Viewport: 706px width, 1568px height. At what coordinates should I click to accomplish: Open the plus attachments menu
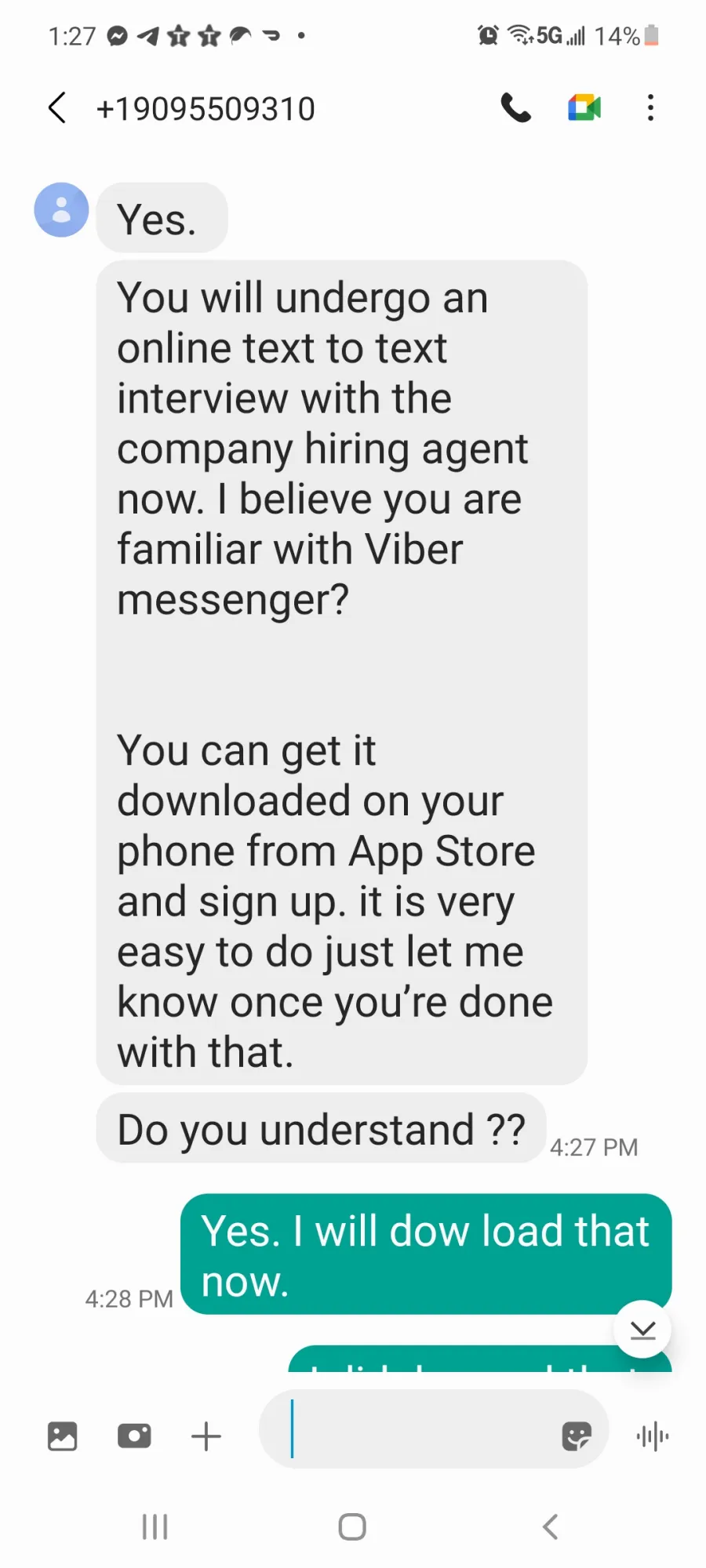pos(206,1436)
